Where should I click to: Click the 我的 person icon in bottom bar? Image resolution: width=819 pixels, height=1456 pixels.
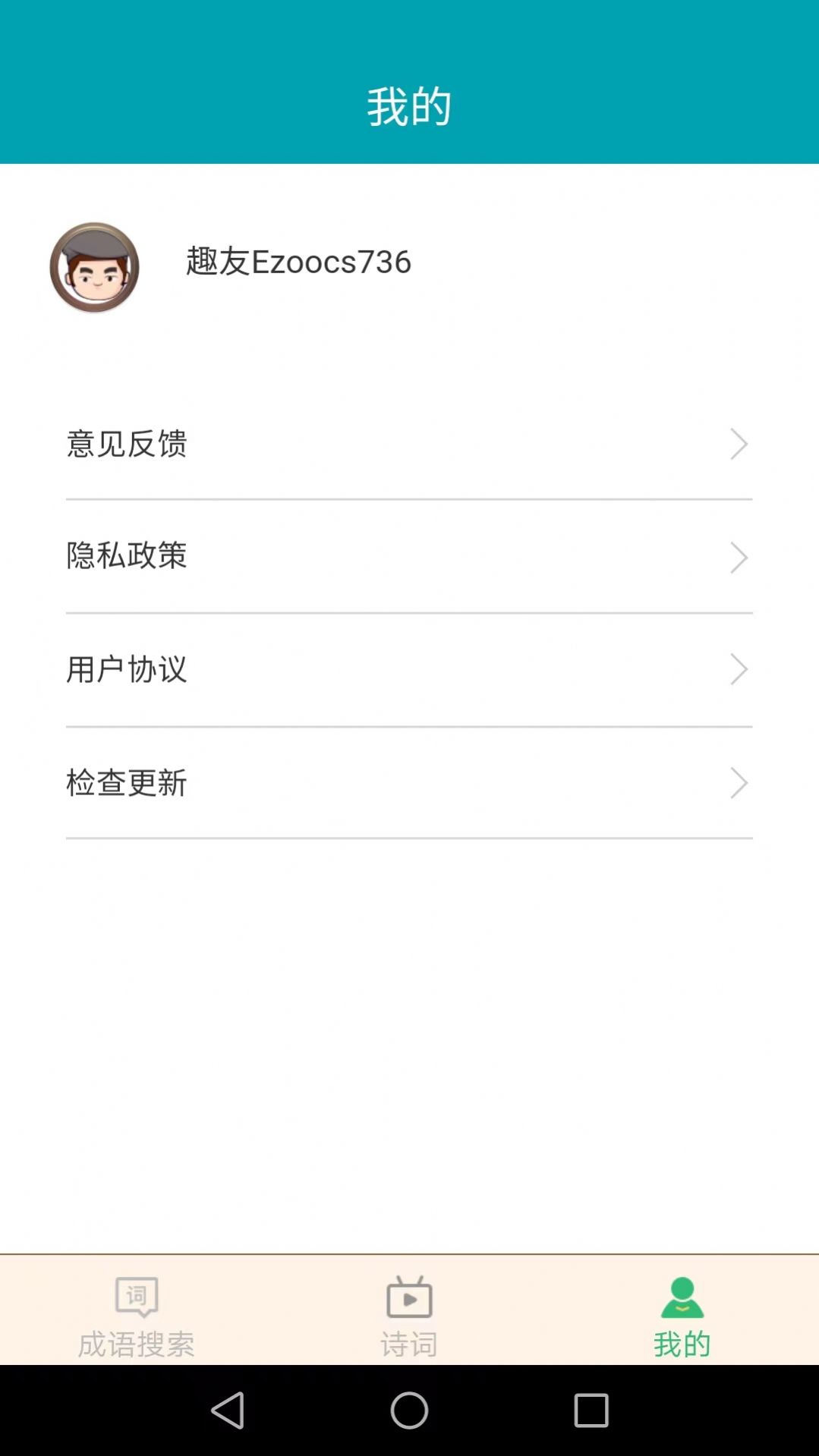tap(682, 1299)
